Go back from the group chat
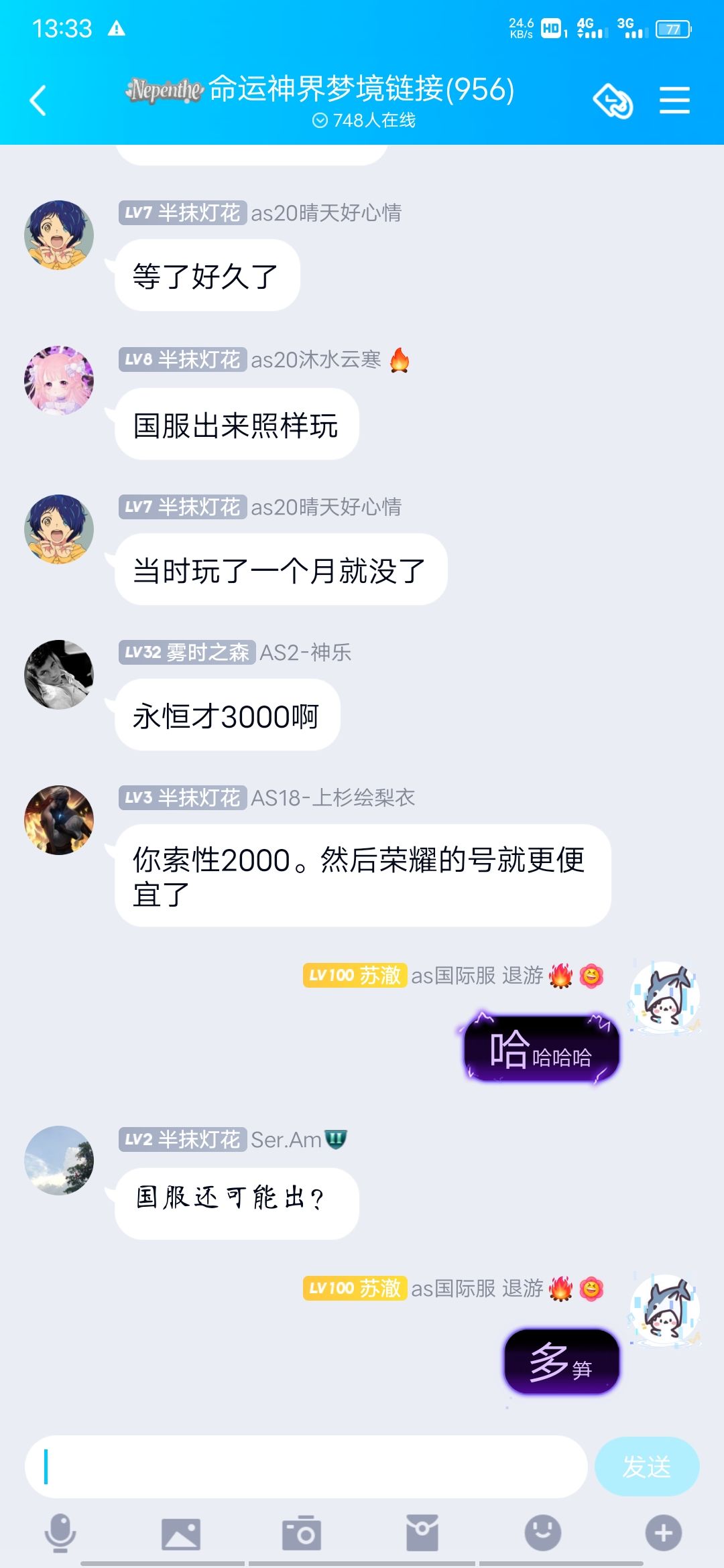The height and width of the screenshot is (1568, 724). tap(39, 101)
